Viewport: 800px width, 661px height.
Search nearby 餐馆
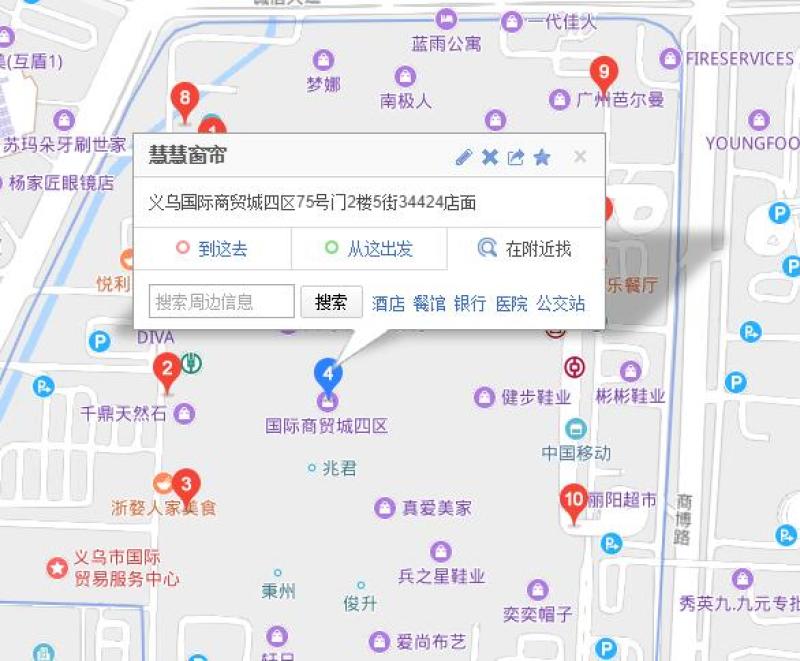tap(429, 303)
